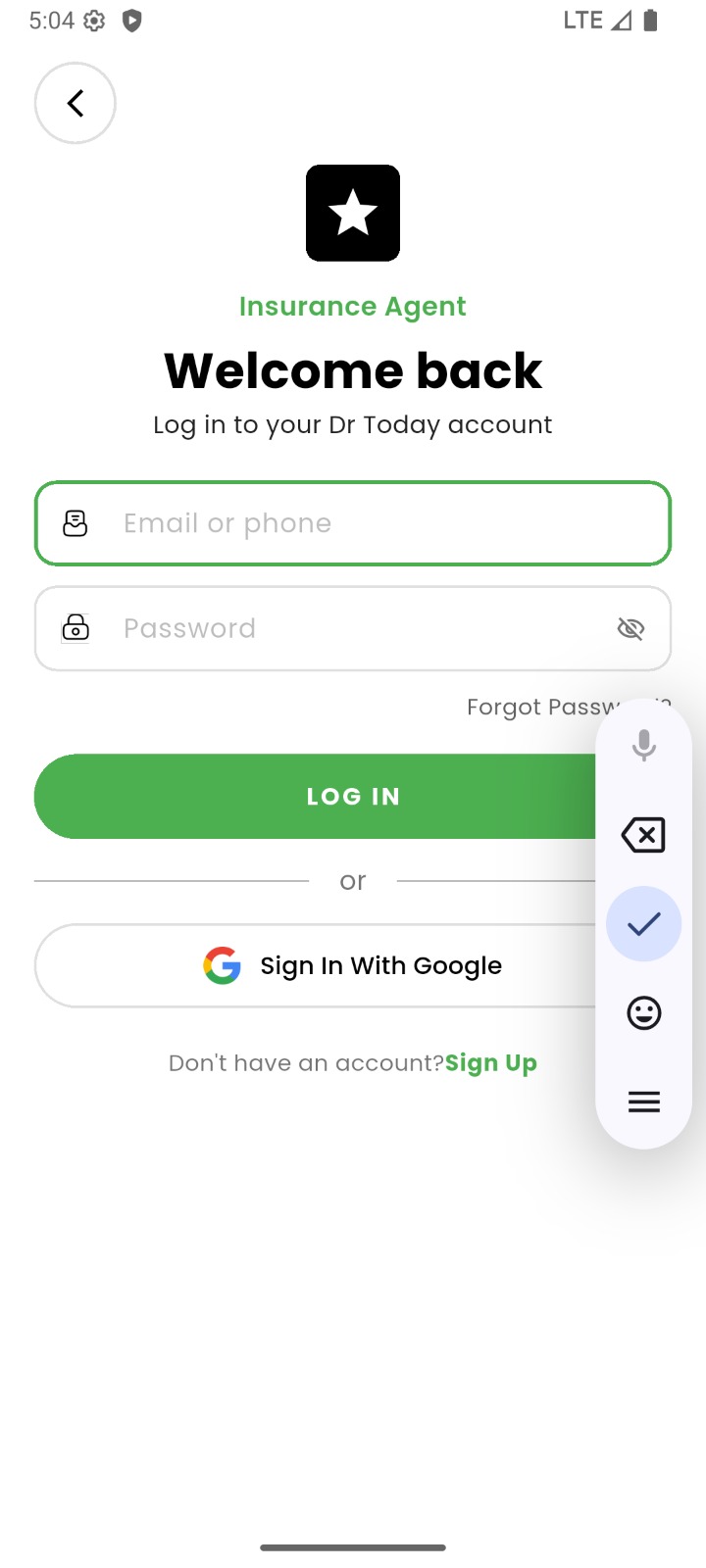Tap the padlock icon in password field
Viewport: 706px width, 1568px height.
coord(76,627)
